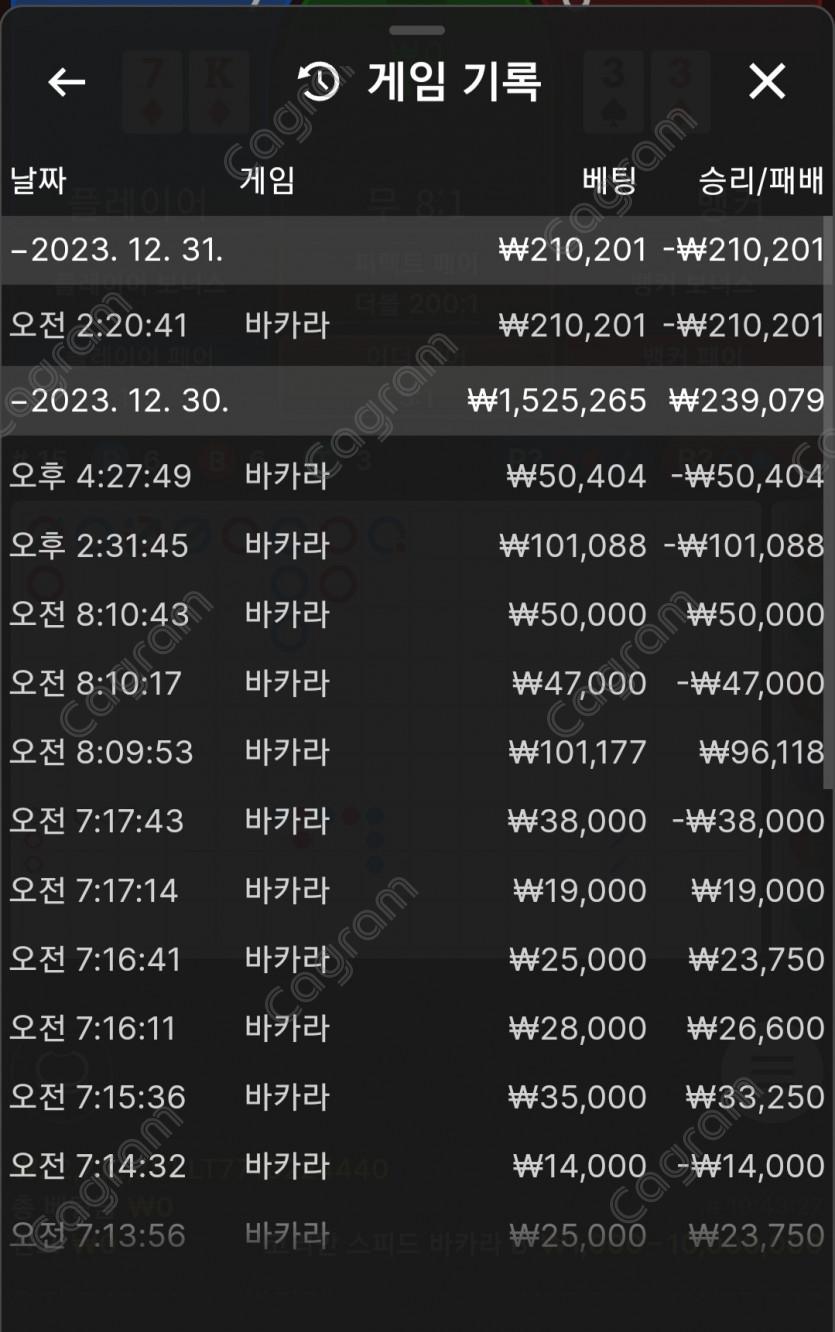Open the 오전 2:20:41 바카라 record
The image size is (835, 1332).
click(415, 325)
